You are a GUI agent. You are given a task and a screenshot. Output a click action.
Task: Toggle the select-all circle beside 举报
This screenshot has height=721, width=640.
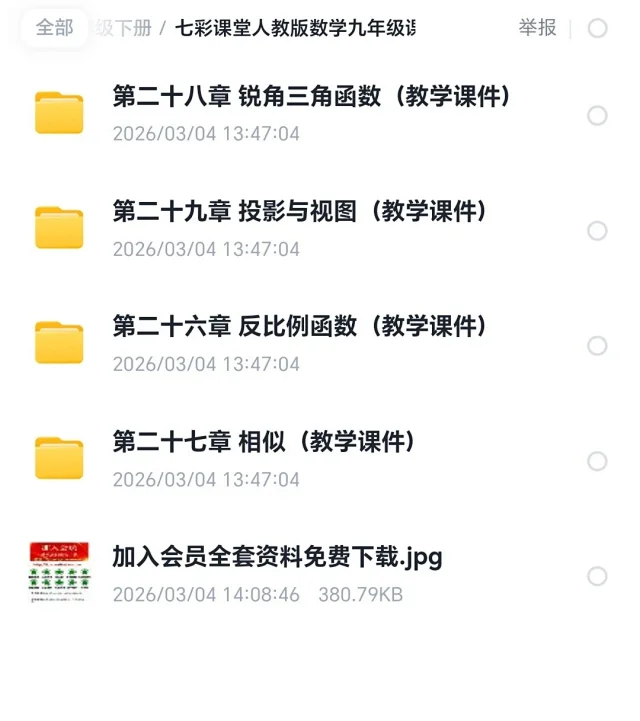597,28
